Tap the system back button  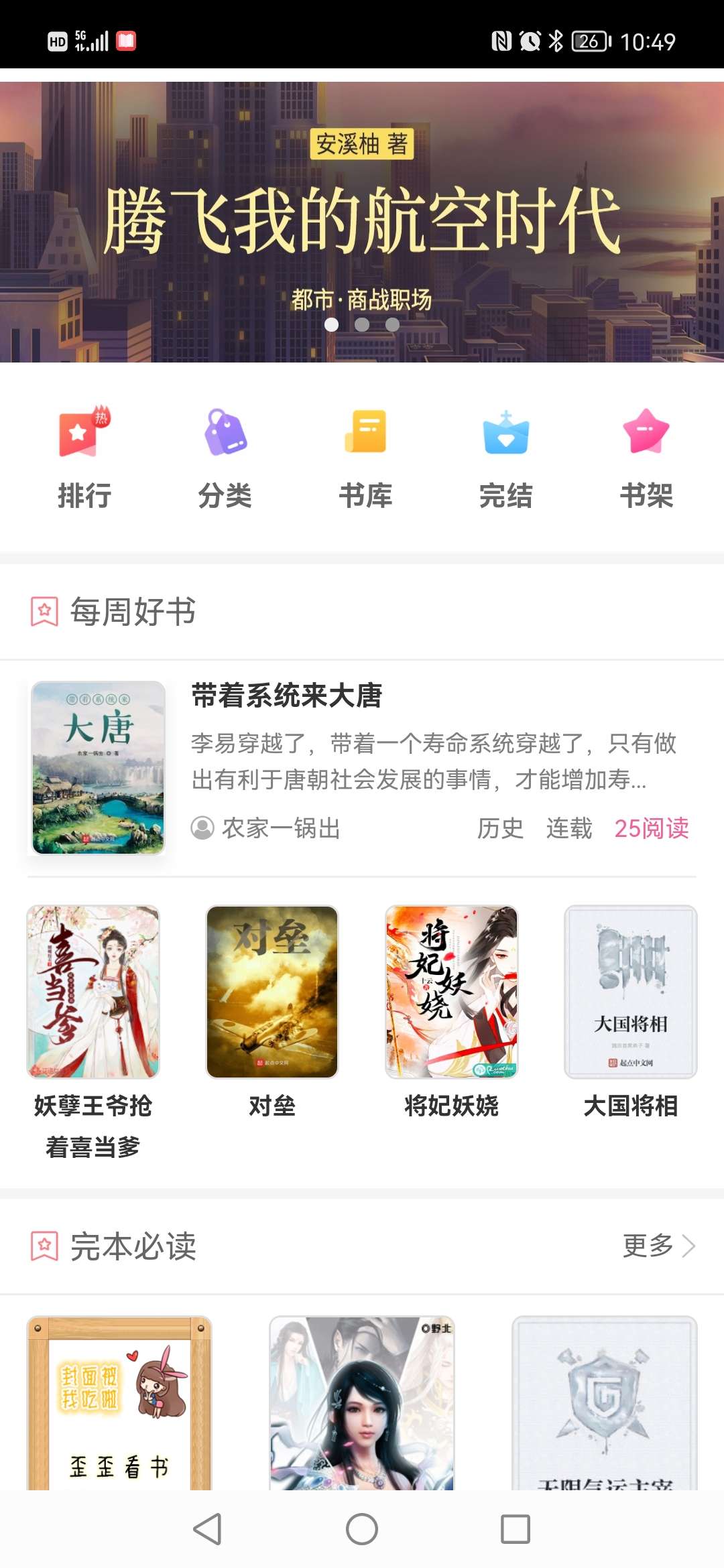point(208,1530)
